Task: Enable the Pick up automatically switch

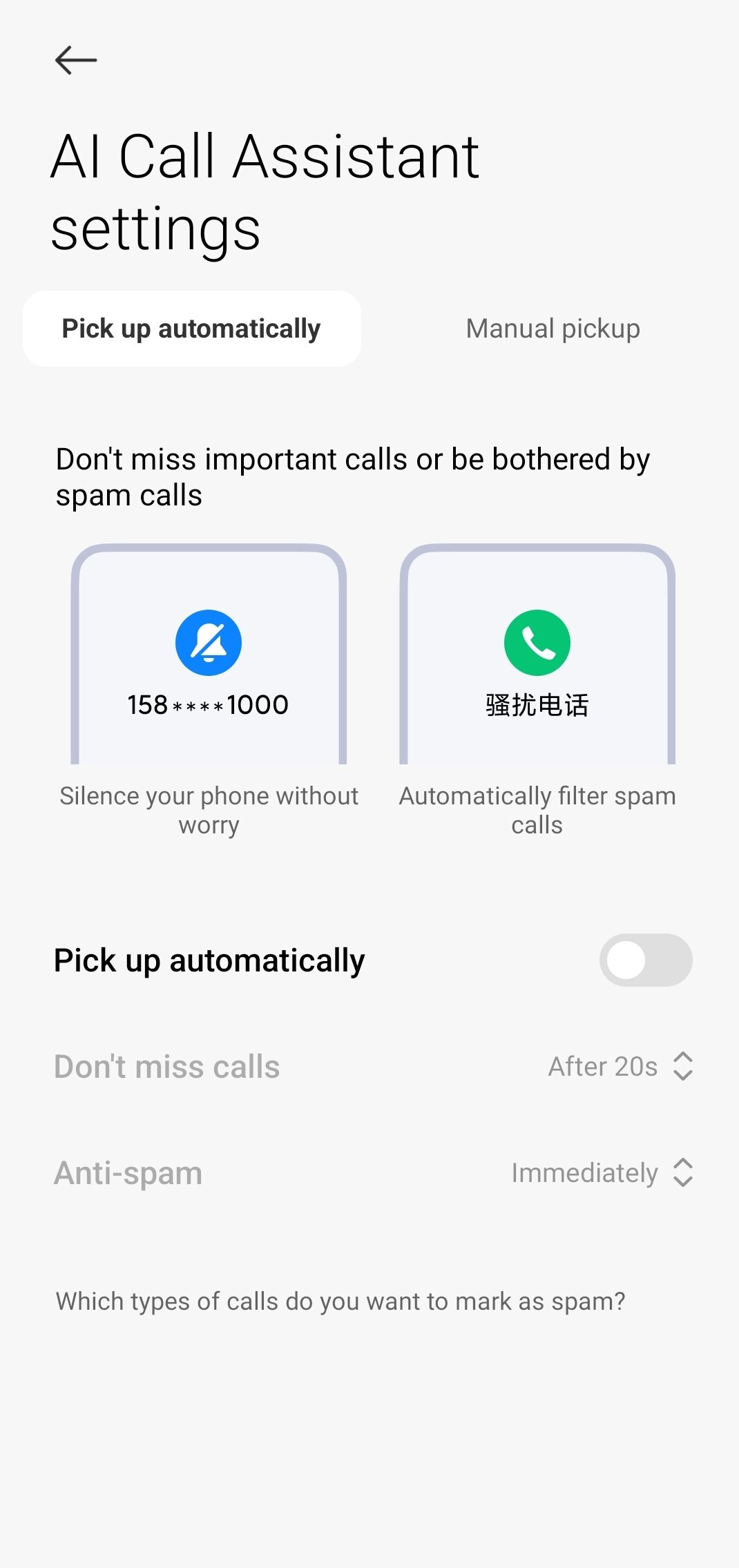Action: tap(645, 960)
